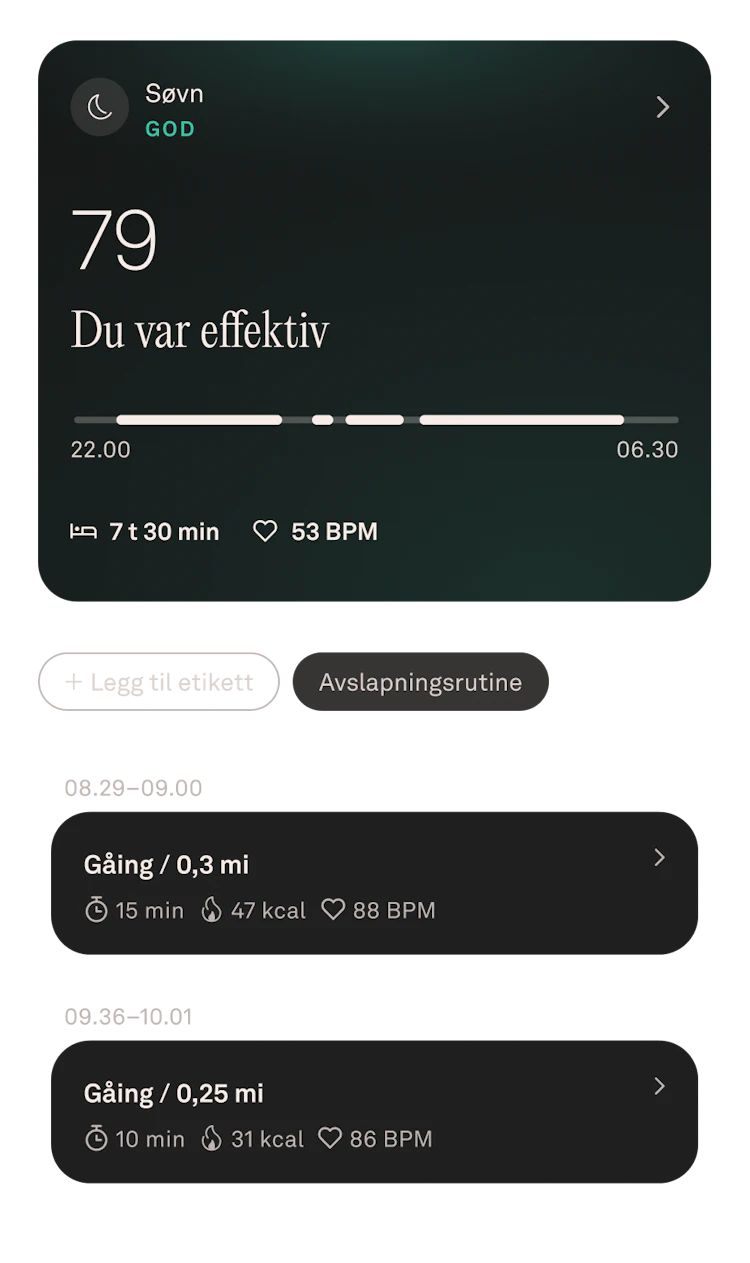Tap the flame icon next to 47 kcal
This screenshot has width=750, height=1263.
[x=213, y=910]
